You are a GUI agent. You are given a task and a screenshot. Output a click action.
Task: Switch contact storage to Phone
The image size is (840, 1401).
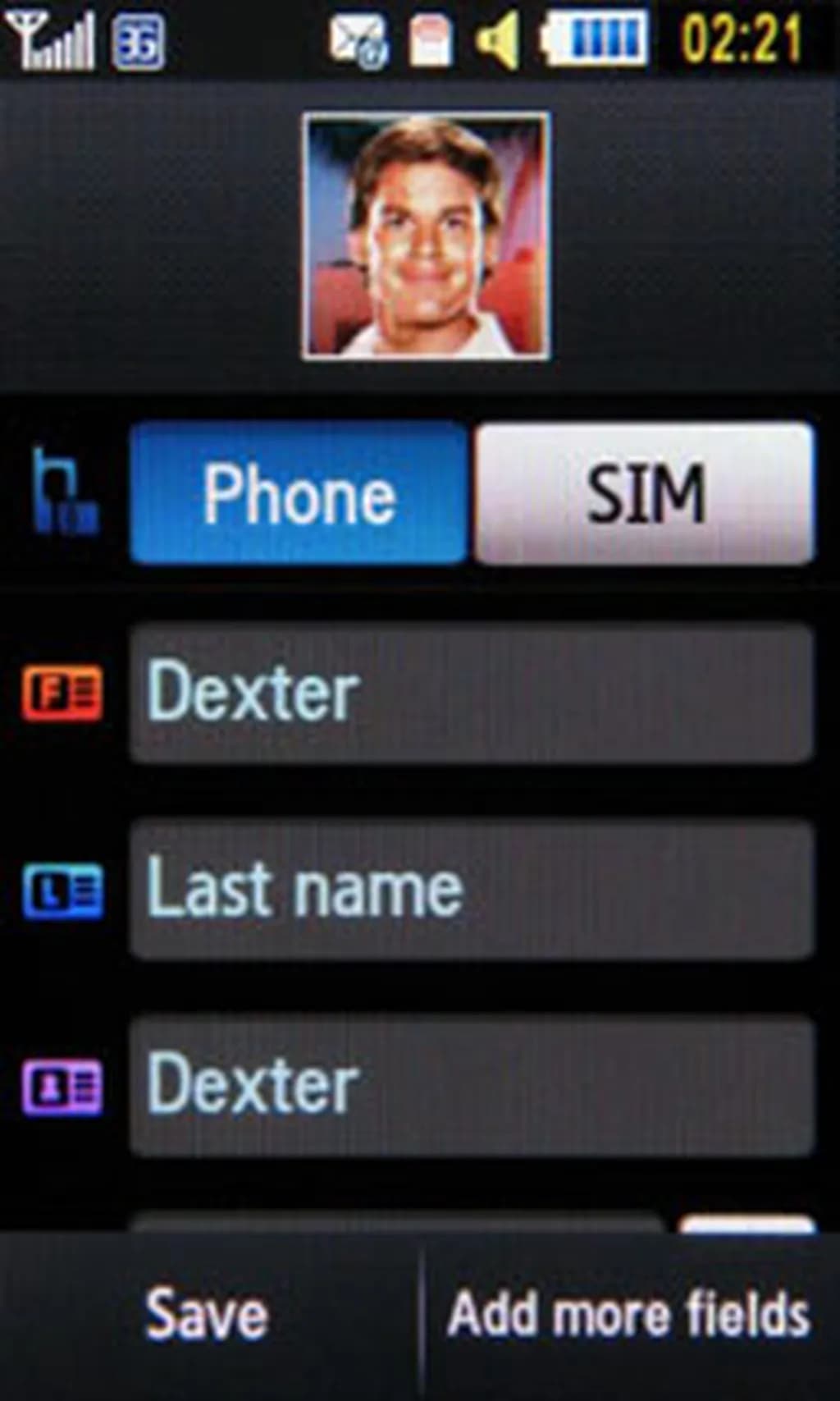point(299,494)
